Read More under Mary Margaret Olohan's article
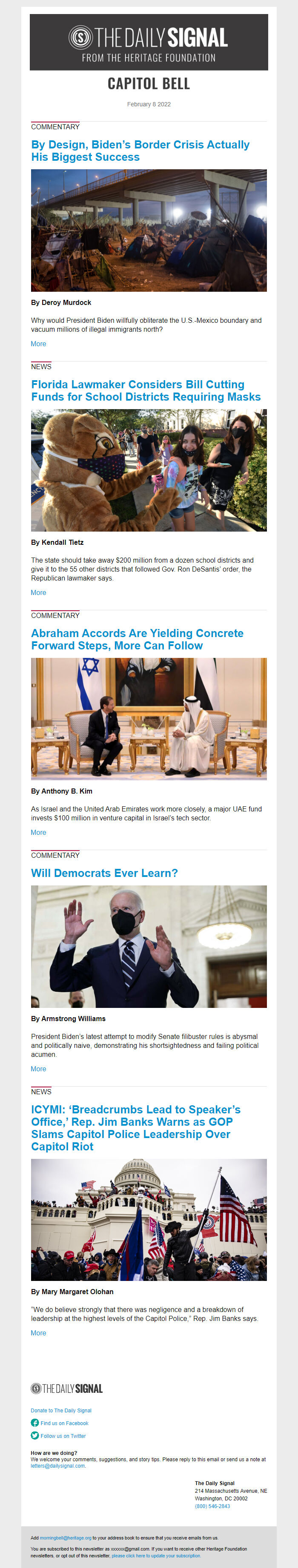This screenshot has width=298, height=1568. [x=38, y=1333]
